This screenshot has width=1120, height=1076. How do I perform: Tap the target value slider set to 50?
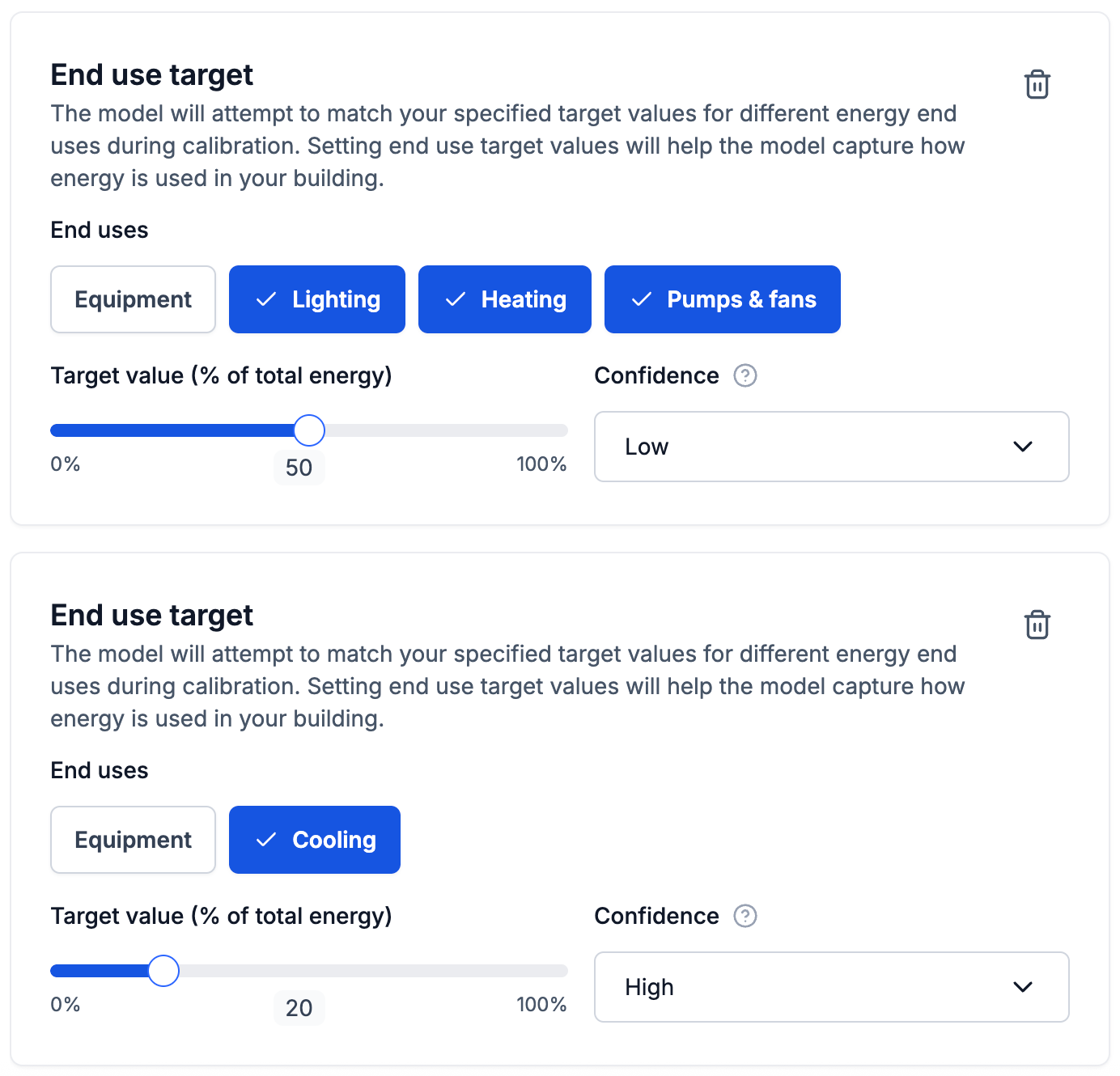click(309, 430)
